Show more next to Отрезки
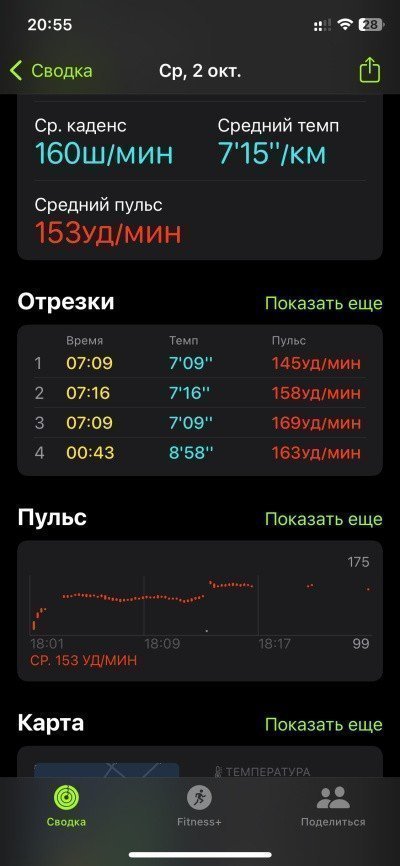Image resolution: width=400 pixels, height=866 pixels. [323, 304]
